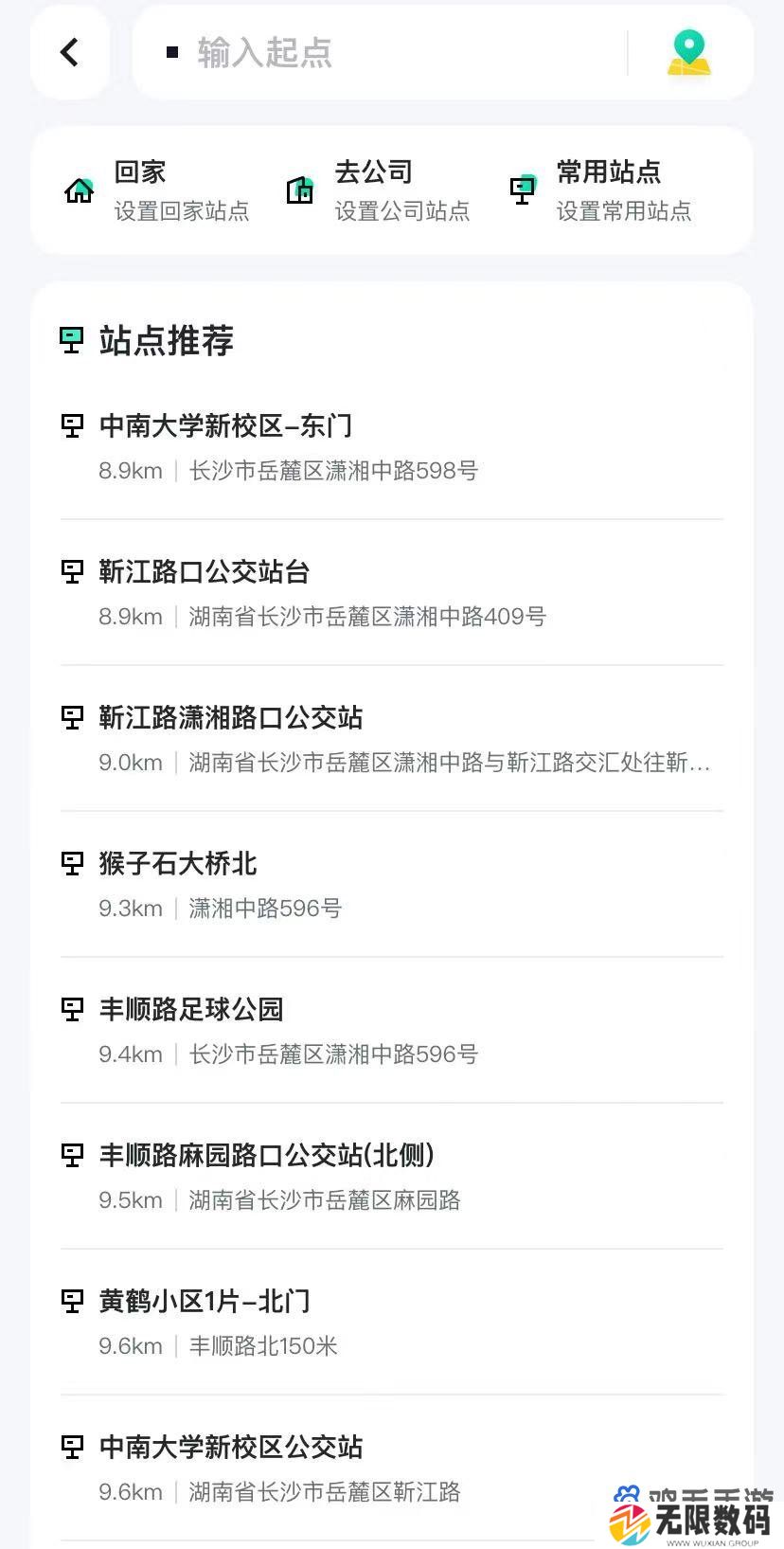Tap the station icon beside 丰顺路足球公园
Screen dimensions: 784x1549
(x=71, y=1010)
